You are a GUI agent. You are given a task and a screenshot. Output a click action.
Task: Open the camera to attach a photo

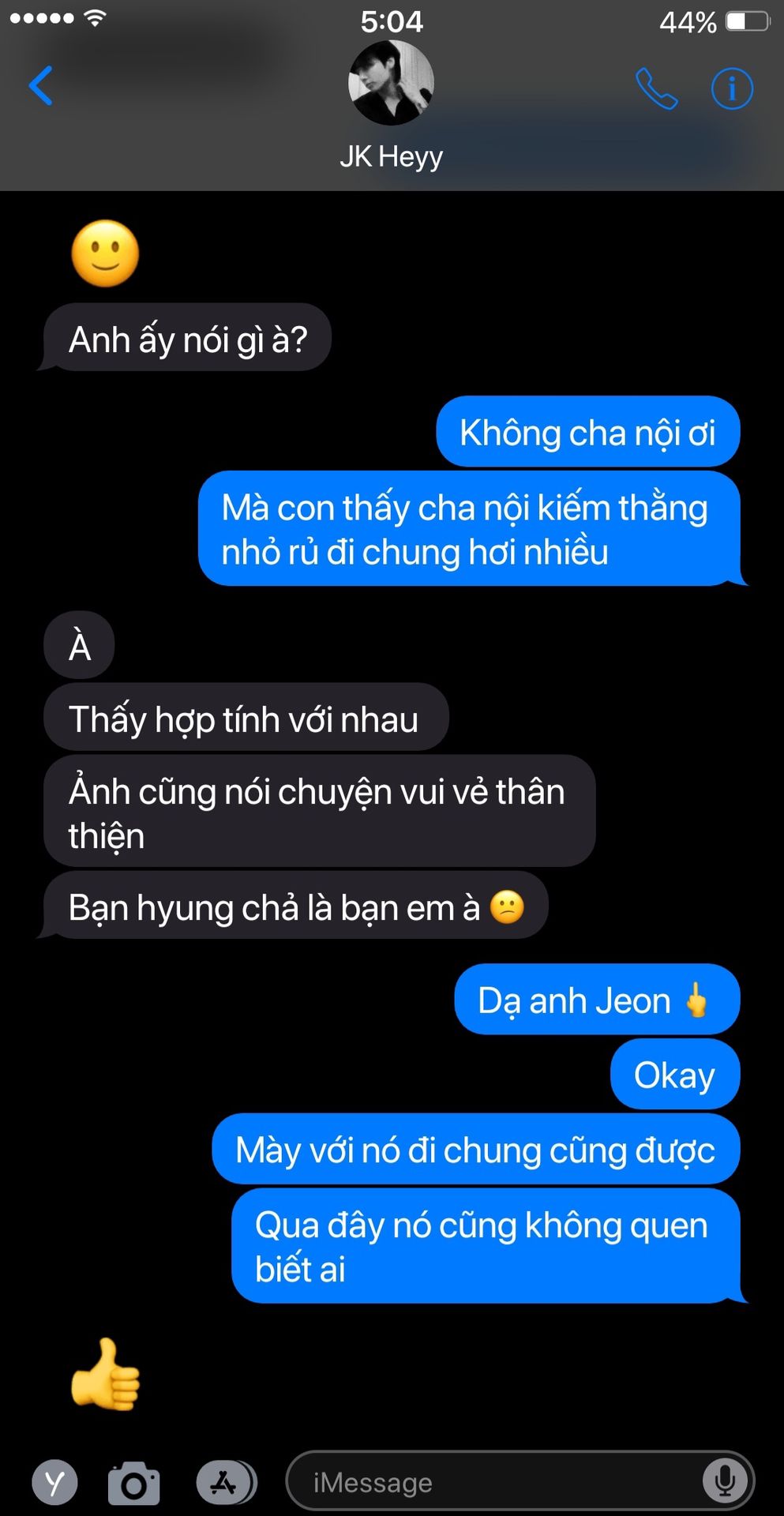click(x=133, y=1484)
